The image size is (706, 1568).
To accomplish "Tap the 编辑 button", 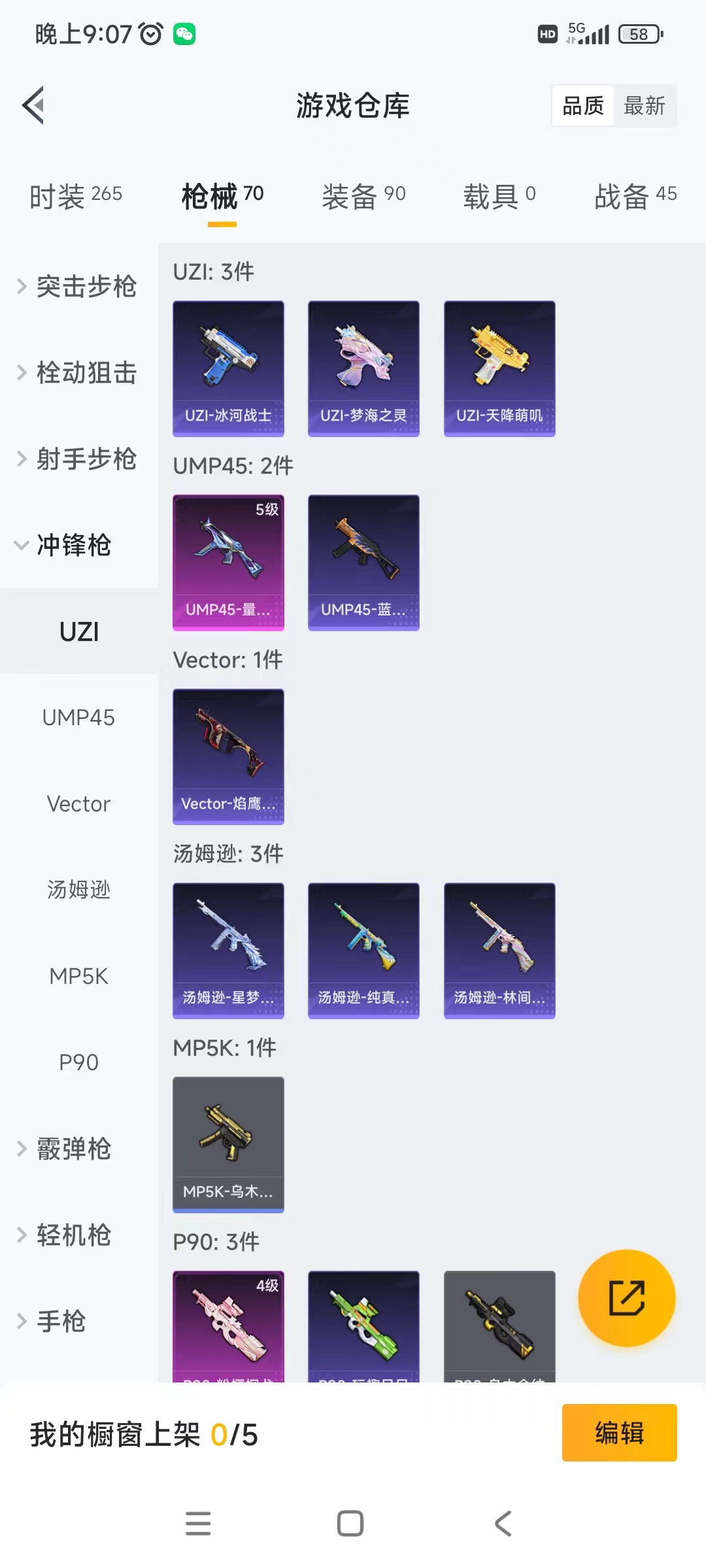I will pos(620,1433).
